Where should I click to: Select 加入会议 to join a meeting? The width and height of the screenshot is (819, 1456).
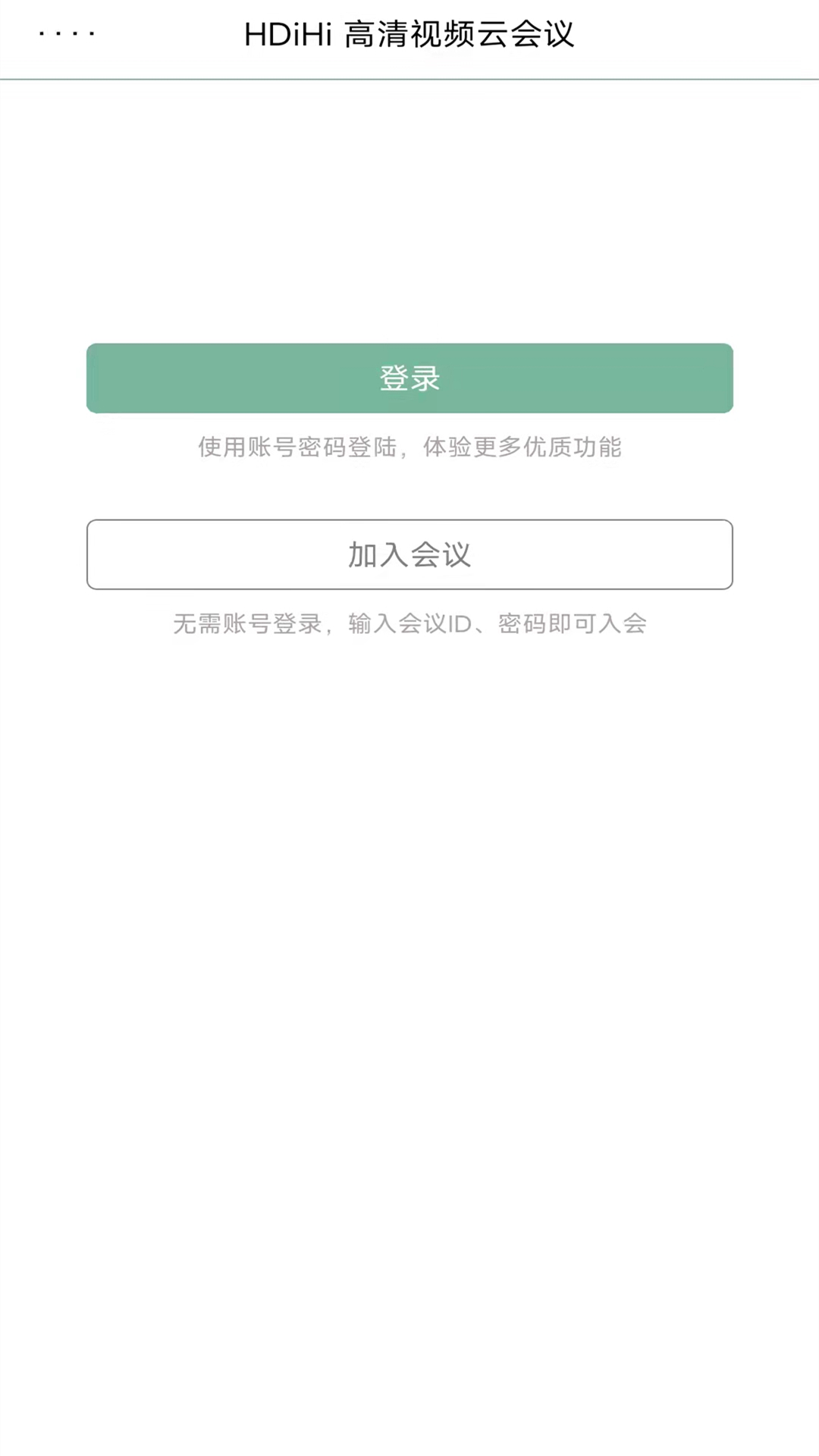pos(409,554)
